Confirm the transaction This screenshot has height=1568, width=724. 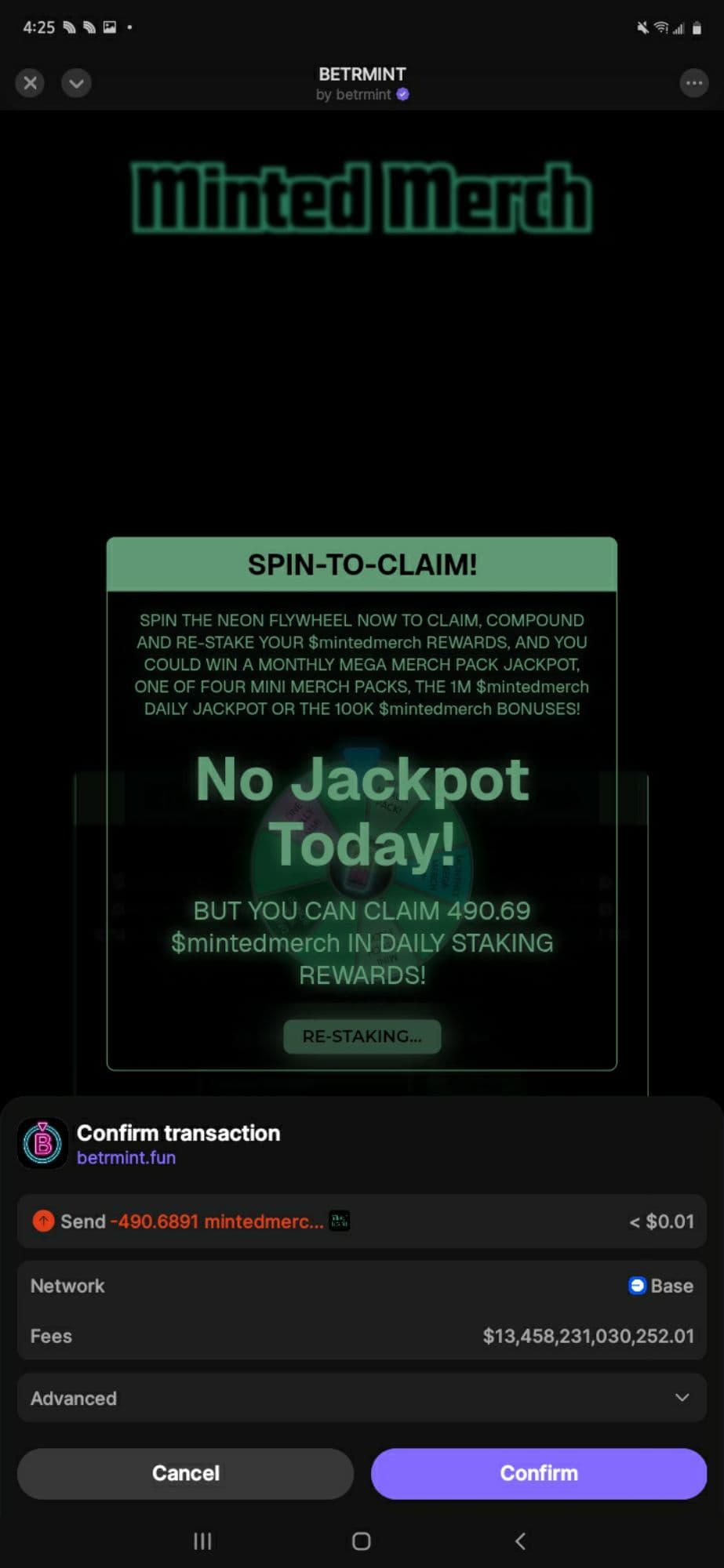539,1473
